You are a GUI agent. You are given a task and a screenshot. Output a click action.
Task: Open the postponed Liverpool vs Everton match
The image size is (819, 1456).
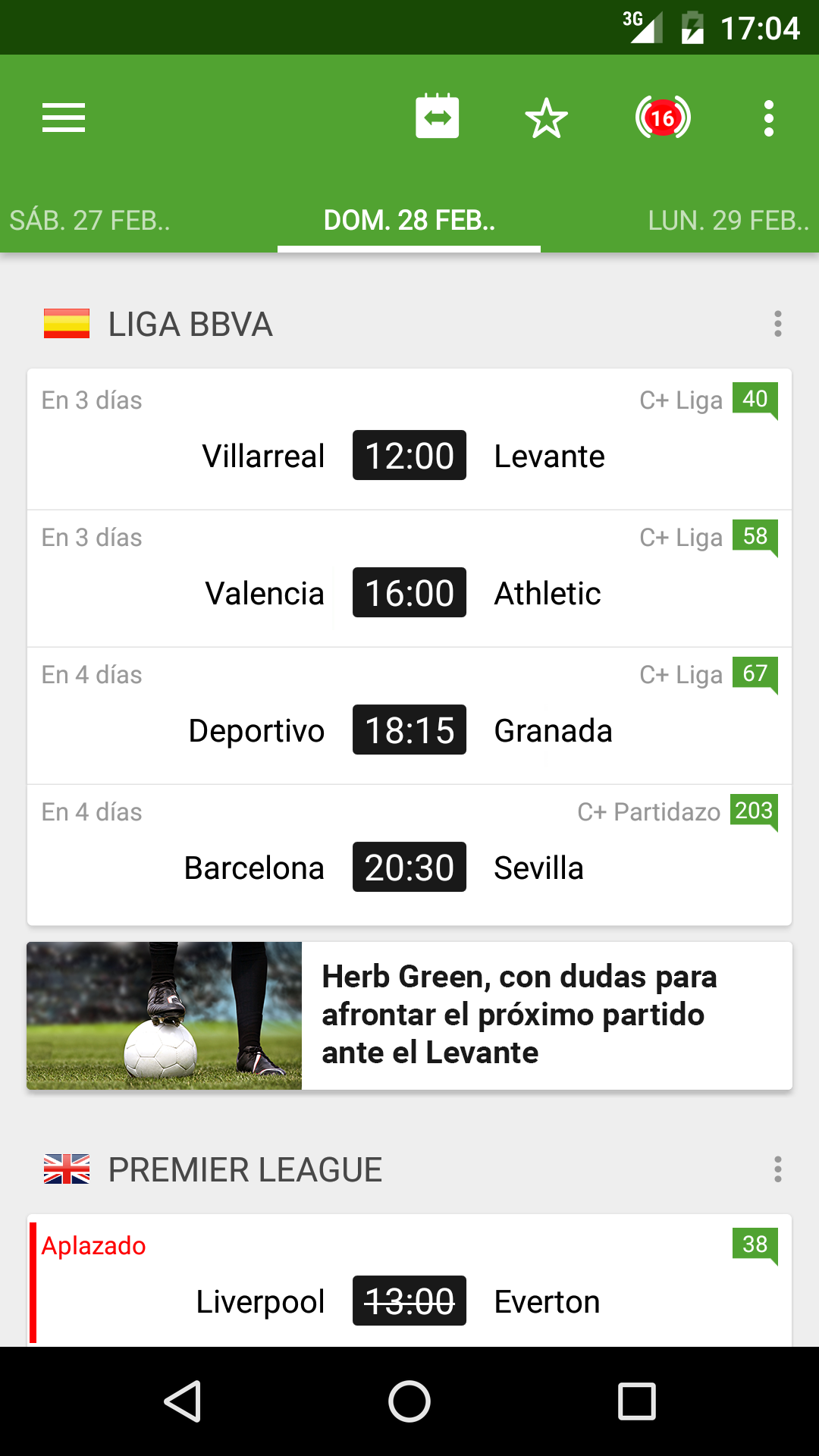tap(409, 1282)
